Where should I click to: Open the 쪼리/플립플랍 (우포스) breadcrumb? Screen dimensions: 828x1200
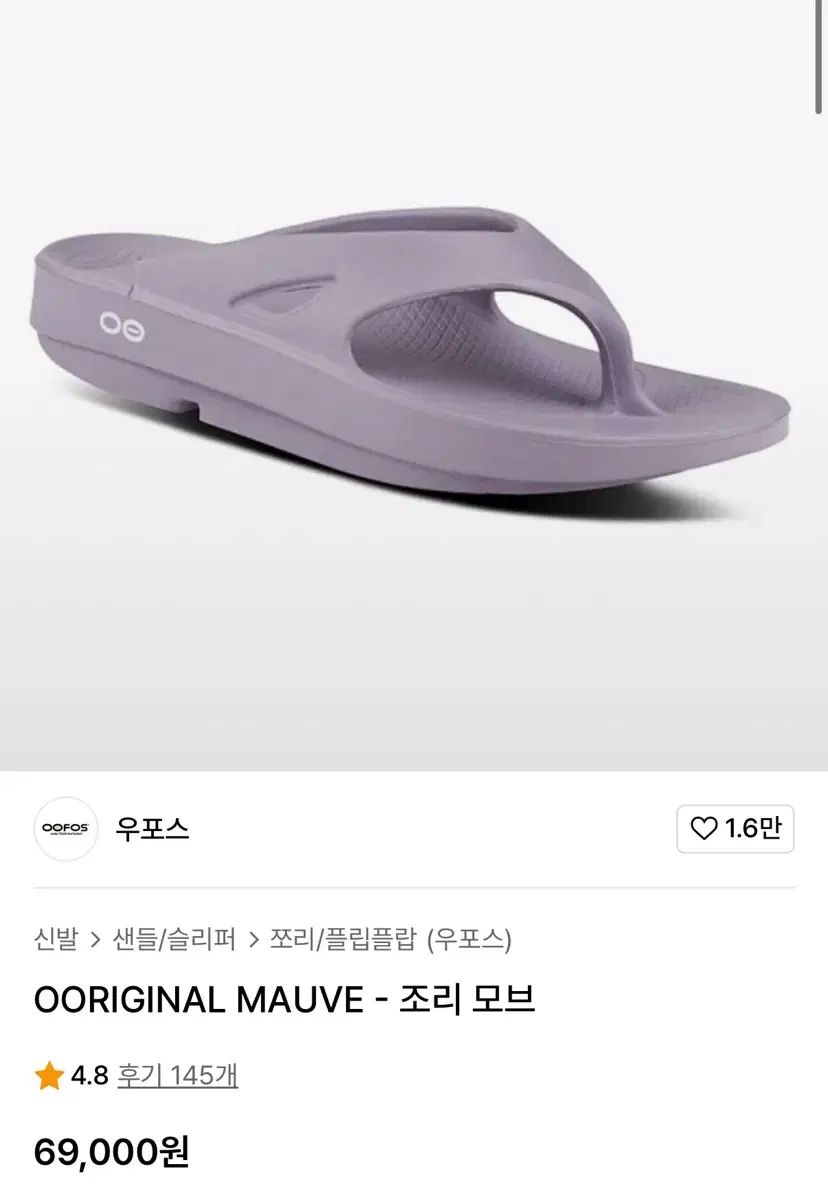pos(390,939)
